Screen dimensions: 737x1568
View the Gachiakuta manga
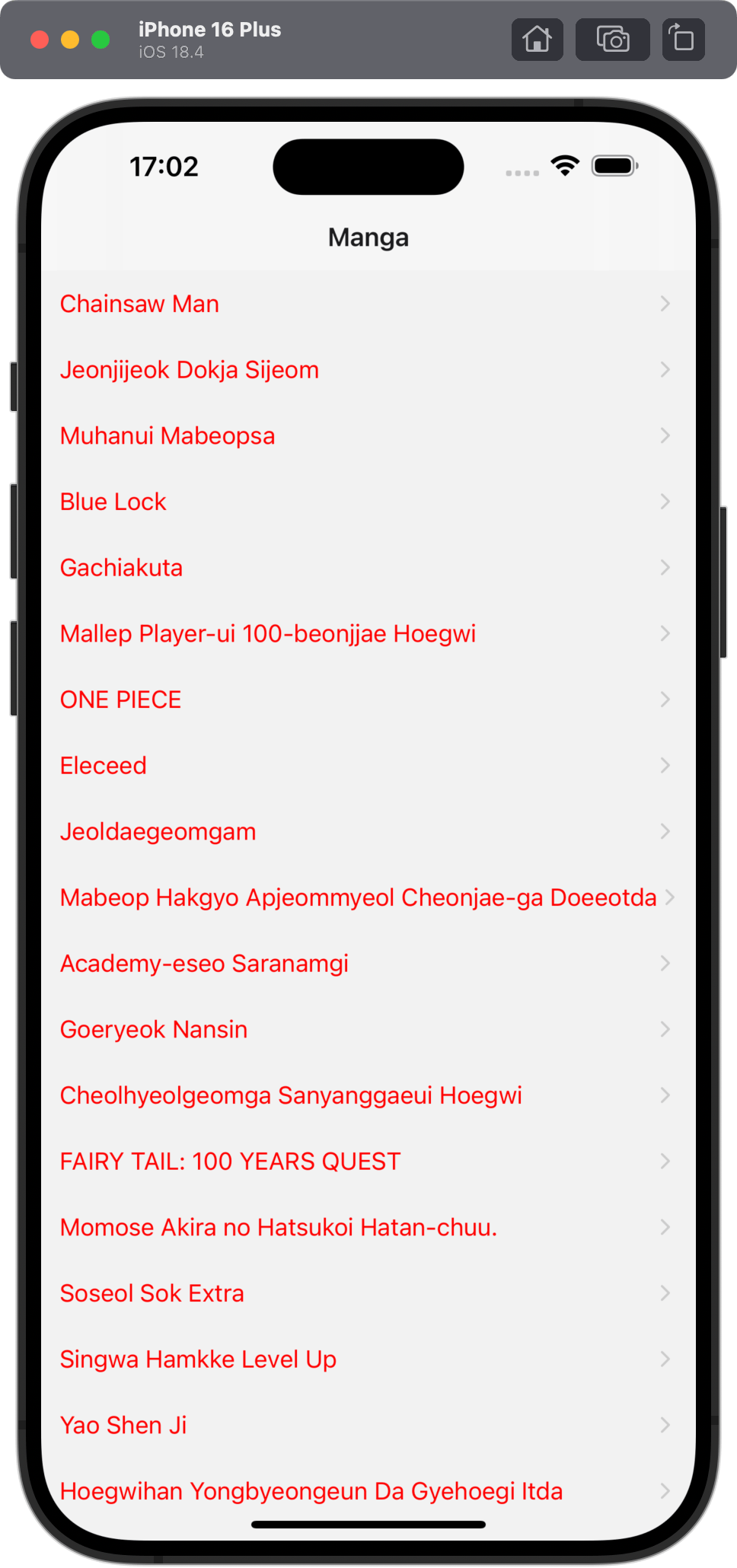[368, 568]
